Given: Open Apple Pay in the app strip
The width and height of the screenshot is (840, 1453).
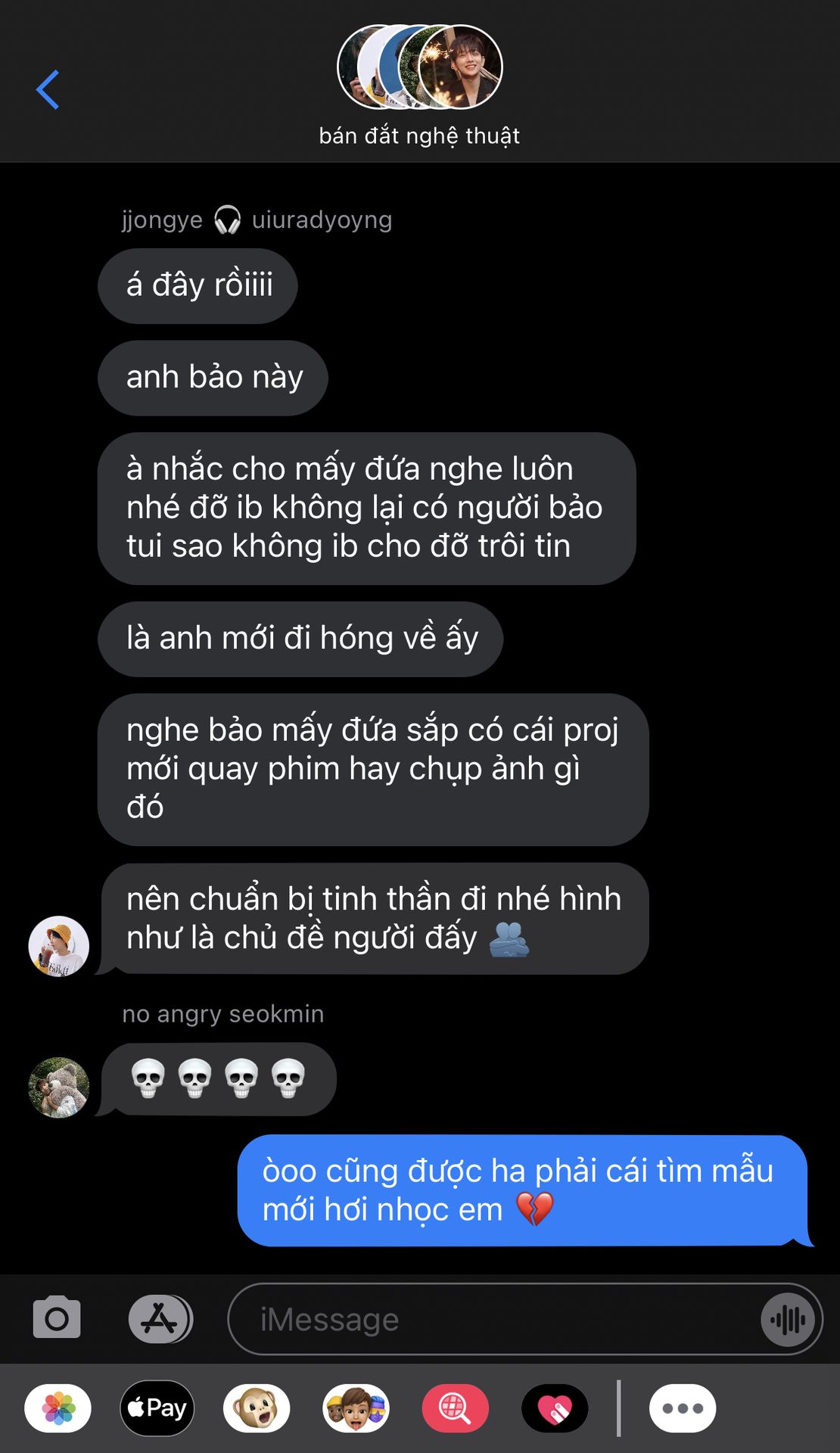Looking at the screenshot, I should tap(157, 1408).
